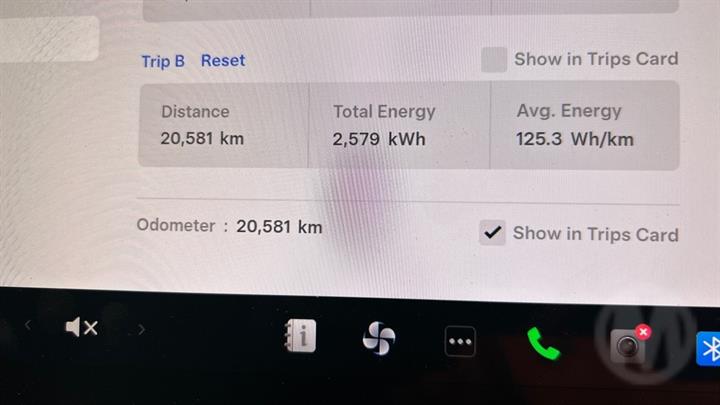
Task: Open the app launcher three-dots icon
Action: [x=459, y=342]
